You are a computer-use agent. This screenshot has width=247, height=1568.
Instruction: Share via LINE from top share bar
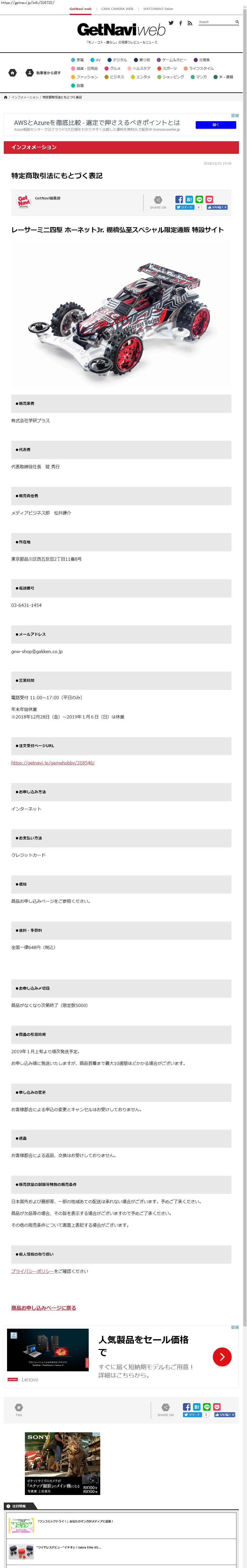pos(199,200)
